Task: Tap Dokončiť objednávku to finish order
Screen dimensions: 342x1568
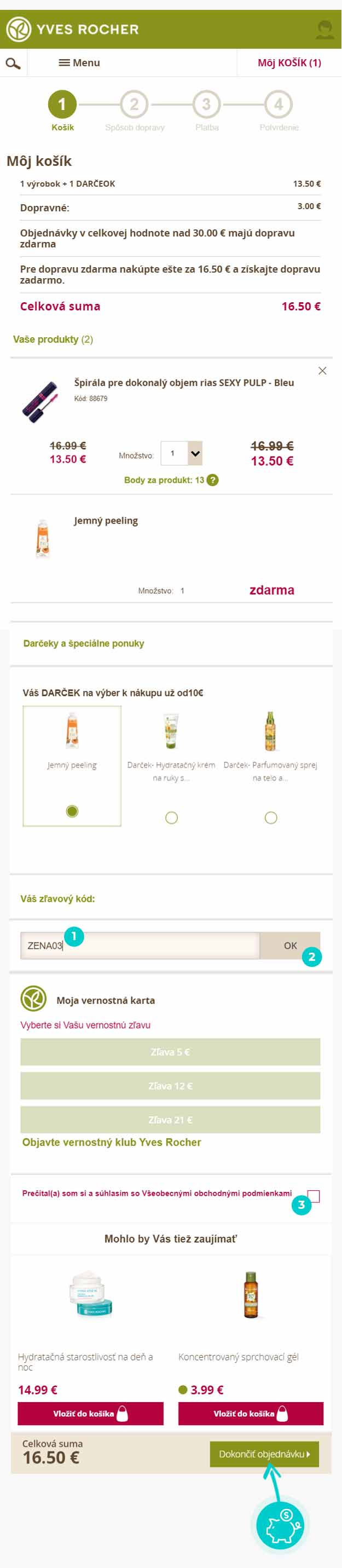Action: [264, 1454]
